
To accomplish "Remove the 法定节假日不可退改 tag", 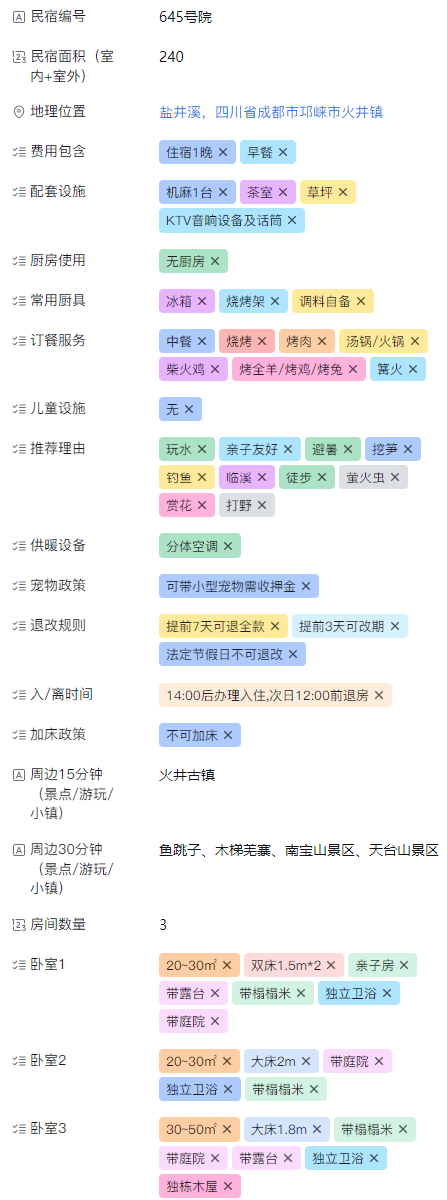I will coord(293,654).
